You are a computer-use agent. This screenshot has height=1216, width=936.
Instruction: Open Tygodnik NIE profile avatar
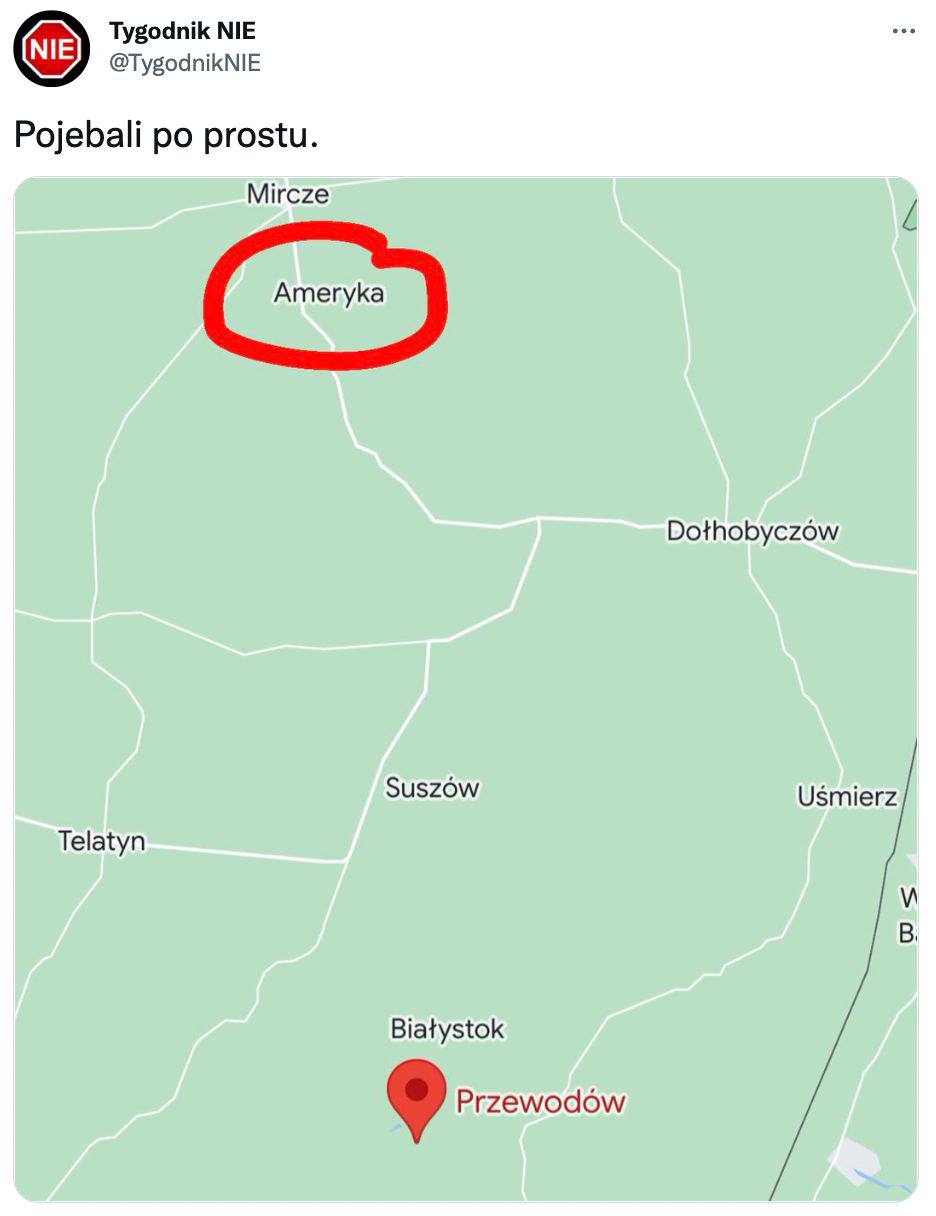pos(51,49)
